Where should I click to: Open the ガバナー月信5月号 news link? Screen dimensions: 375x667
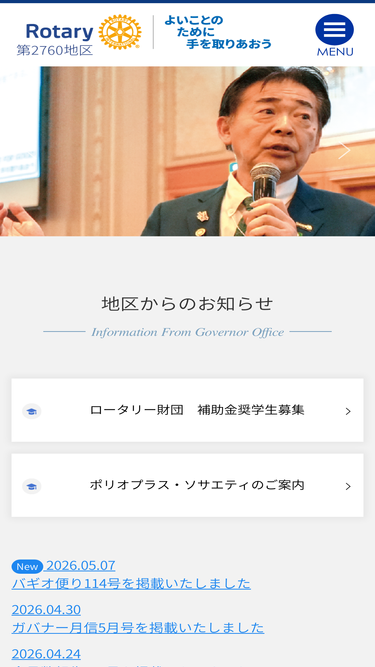[138, 627]
